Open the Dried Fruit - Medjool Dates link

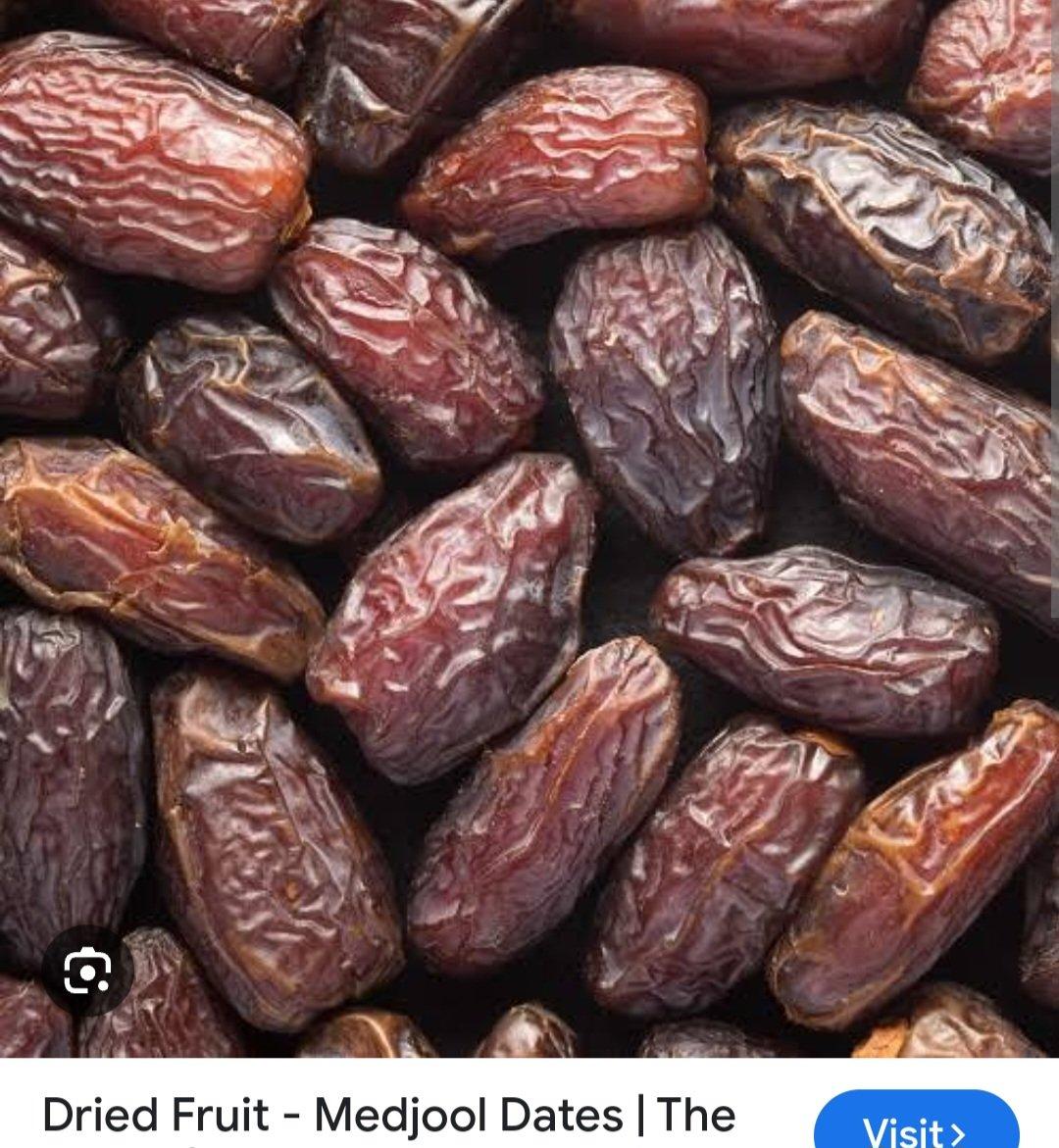[x=388, y=1116]
